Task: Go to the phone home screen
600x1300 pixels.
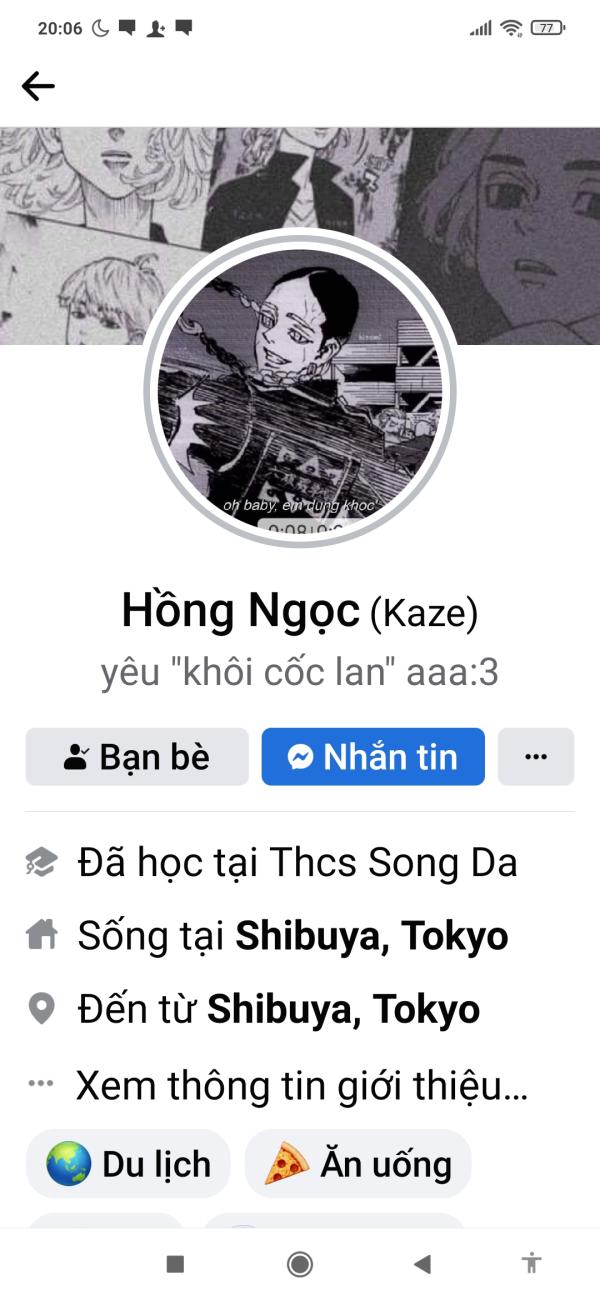Action: (299, 1265)
